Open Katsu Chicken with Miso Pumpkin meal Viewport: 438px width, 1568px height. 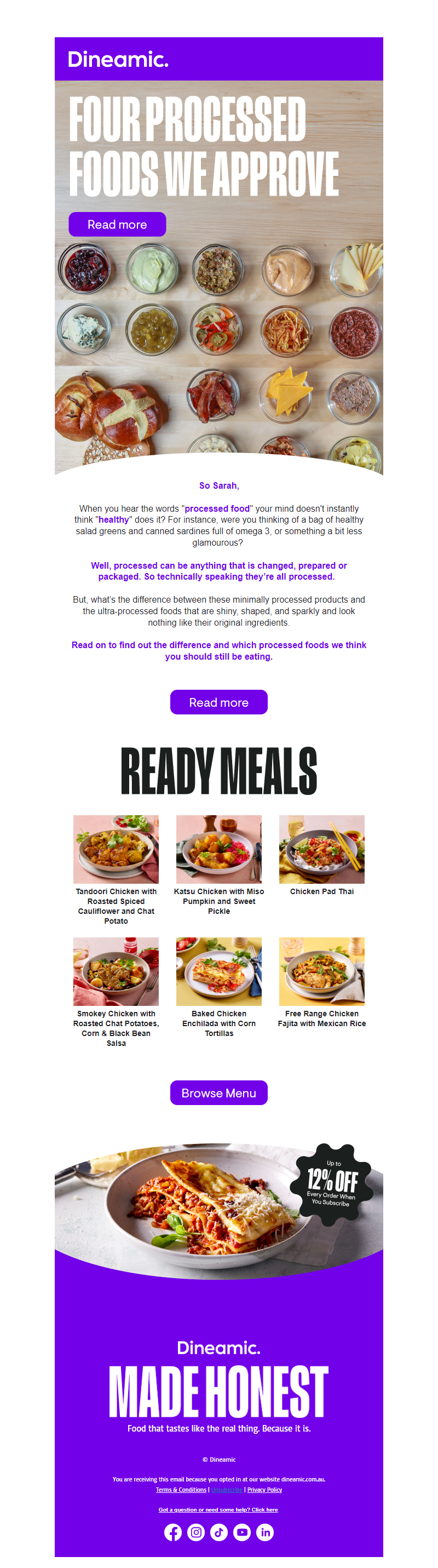[218, 849]
